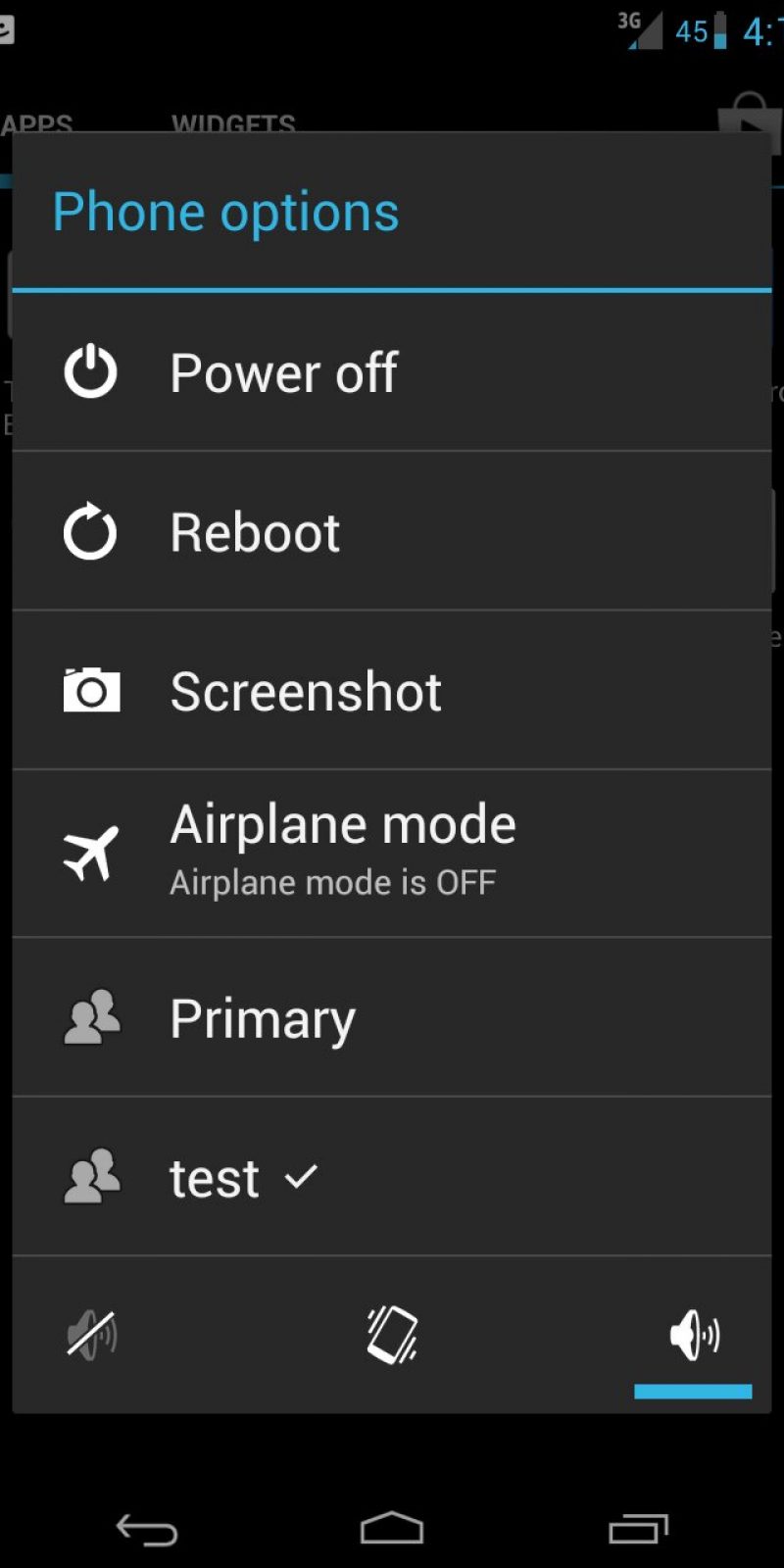Tap the system back button
This screenshot has height=1568, width=784.
click(x=147, y=1529)
